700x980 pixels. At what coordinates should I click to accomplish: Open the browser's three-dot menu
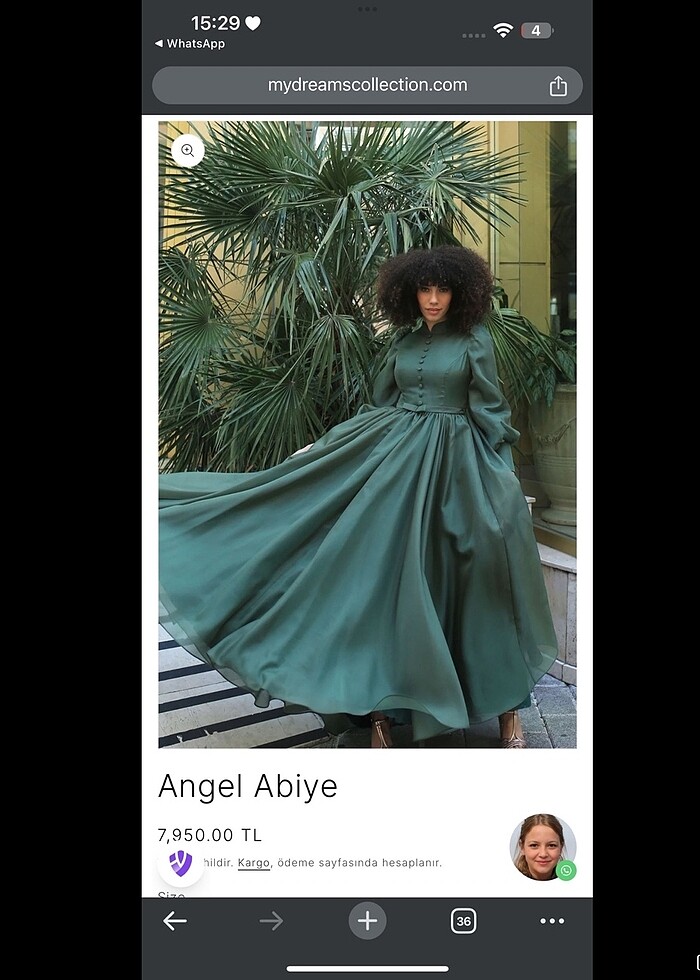[x=552, y=921]
